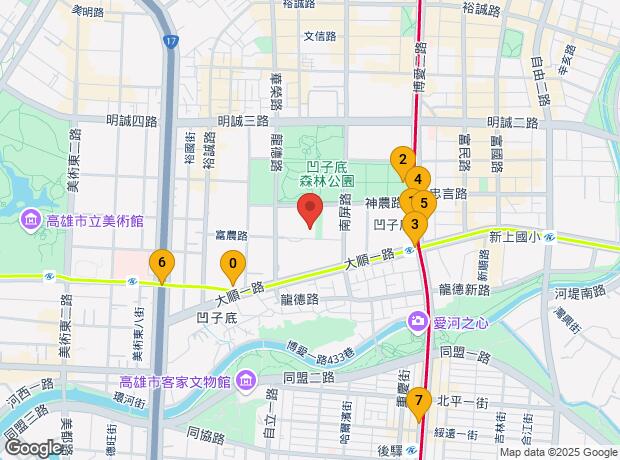Tap the orange marker numbered 0
The image size is (620, 460).
[x=232, y=267]
